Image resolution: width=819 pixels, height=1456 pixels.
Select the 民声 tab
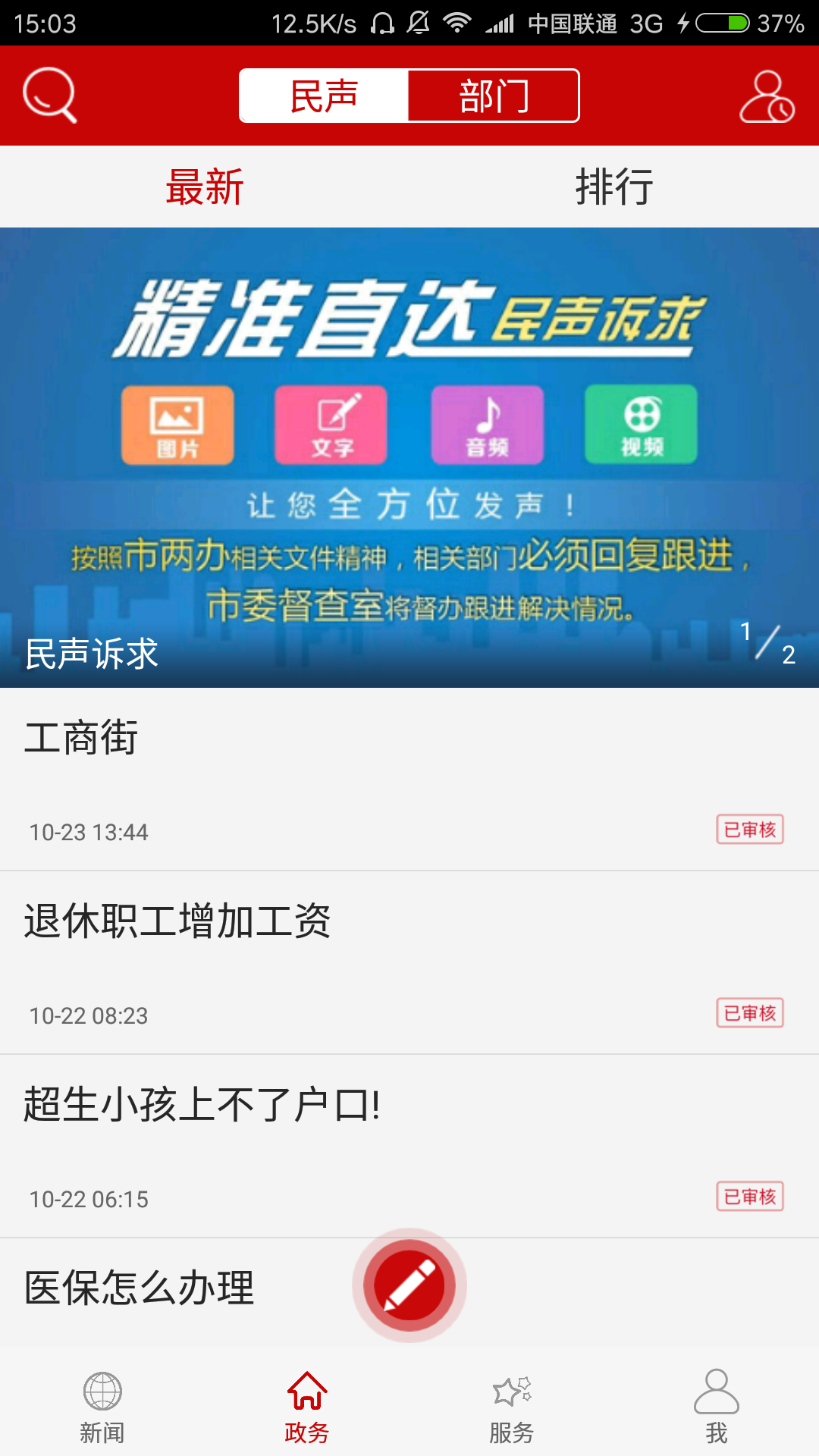click(322, 96)
